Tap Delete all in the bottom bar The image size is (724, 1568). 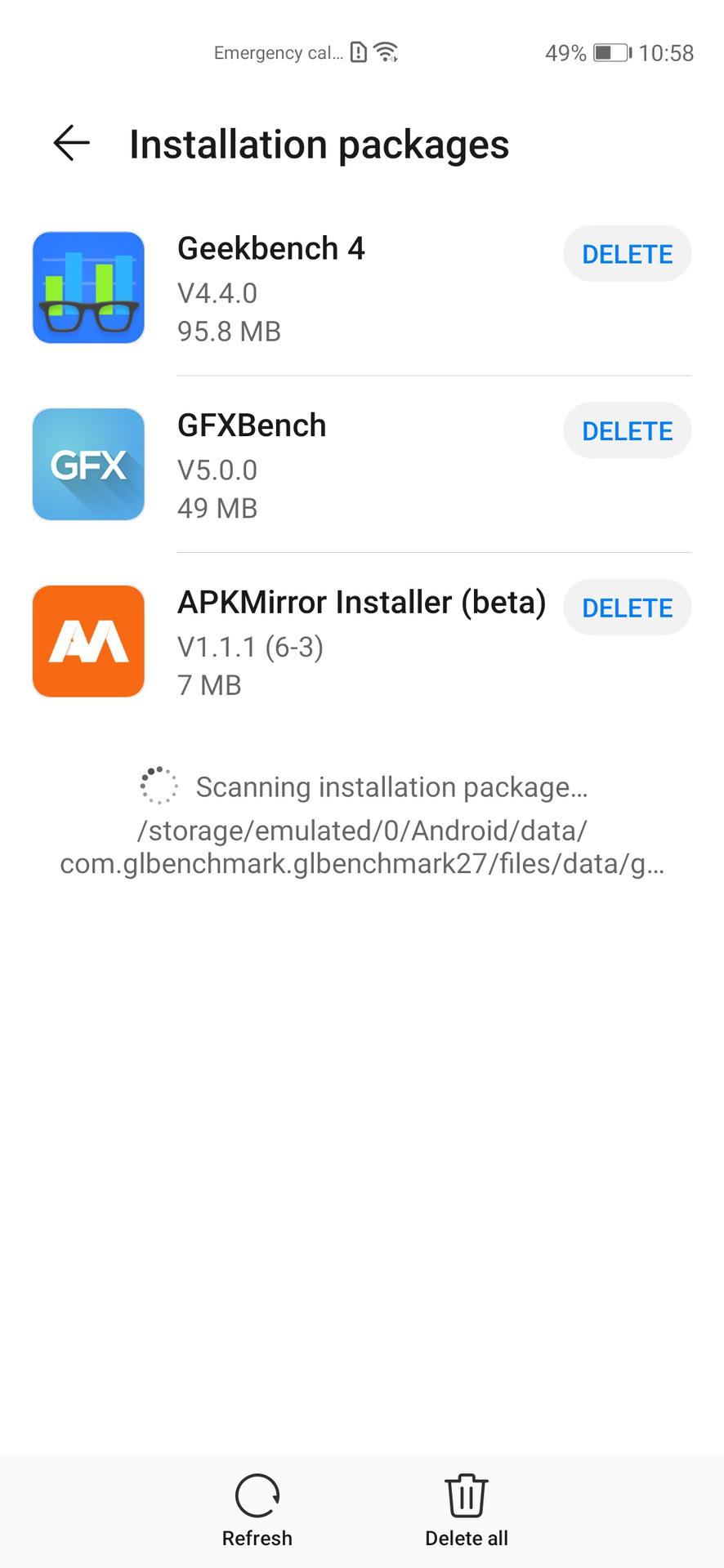pyautogui.click(x=466, y=1510)
